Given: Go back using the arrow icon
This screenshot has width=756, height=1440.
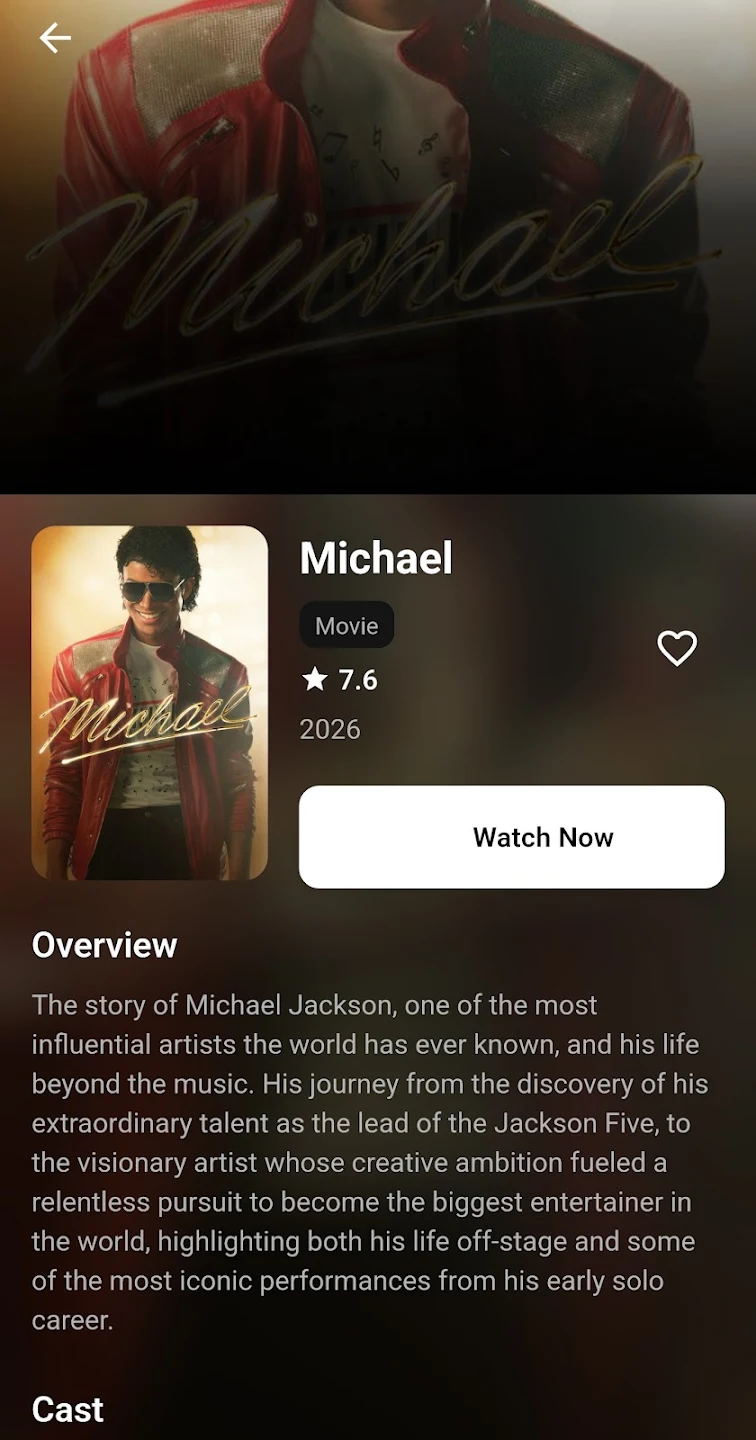Looking at the screenshot, I should [x=55, y=38].
